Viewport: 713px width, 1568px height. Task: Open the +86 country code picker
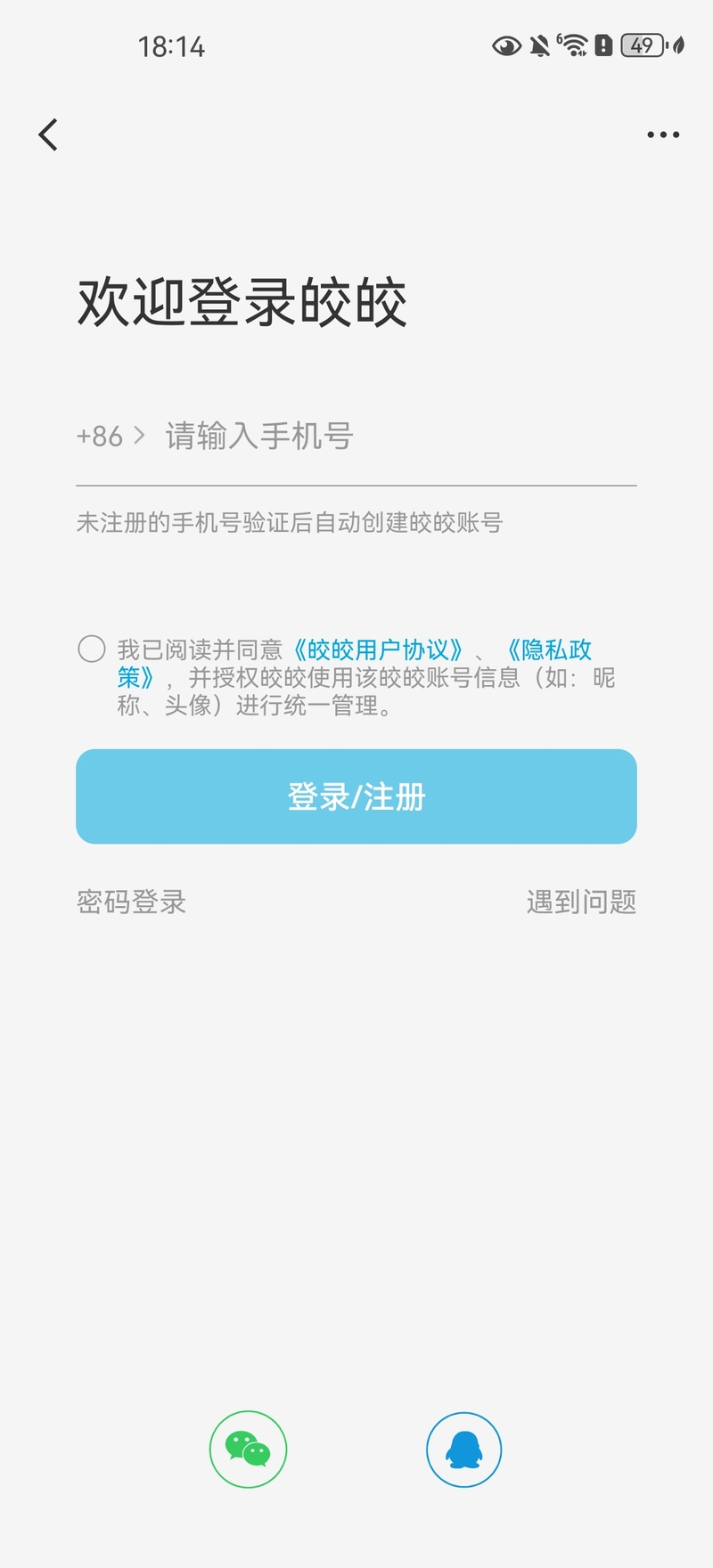point(111,436)
